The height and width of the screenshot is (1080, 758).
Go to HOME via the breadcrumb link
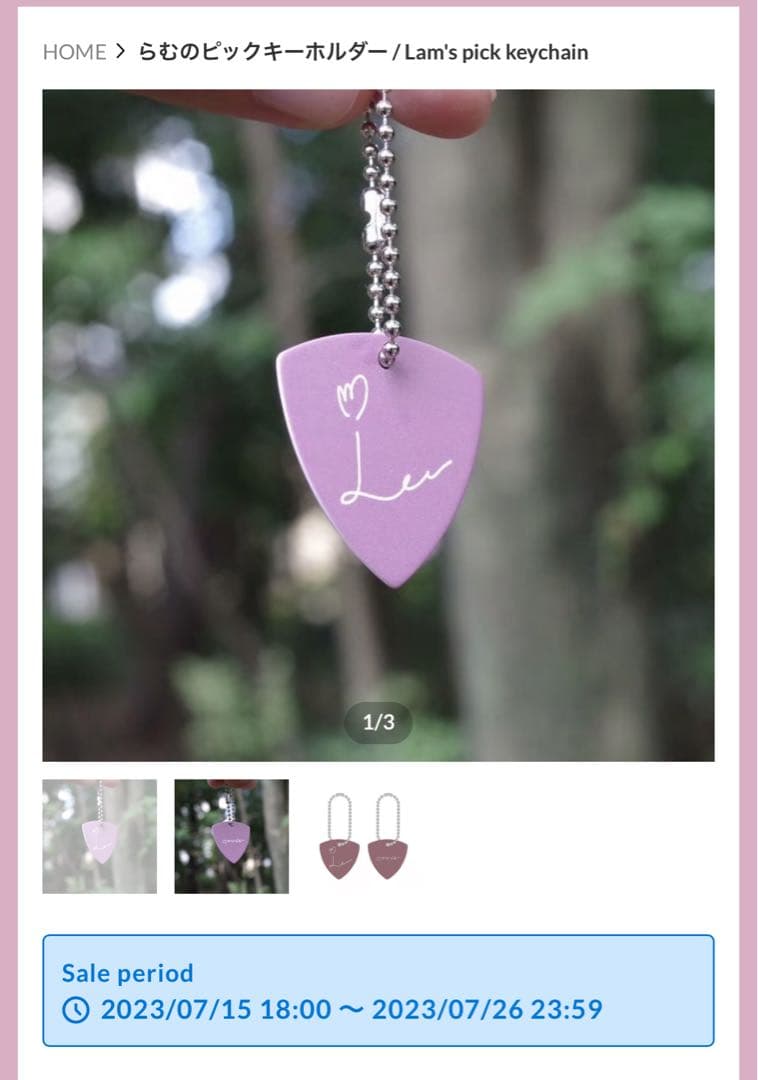[x=74, y=52]
